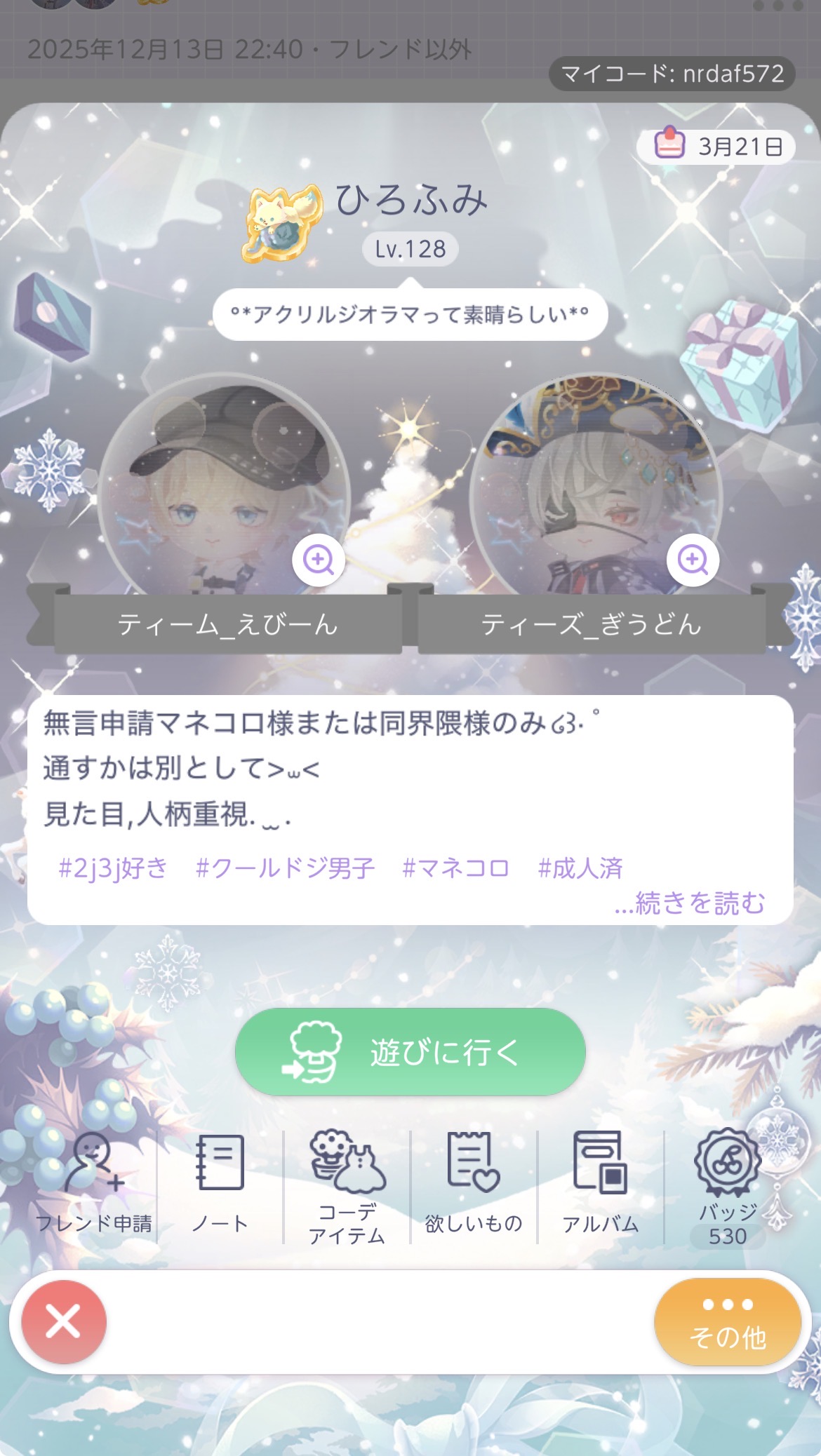Screen dimensions: 821x1456
Task: Select the #クールドジ男子 hashtag
Action: pos(285,868)
